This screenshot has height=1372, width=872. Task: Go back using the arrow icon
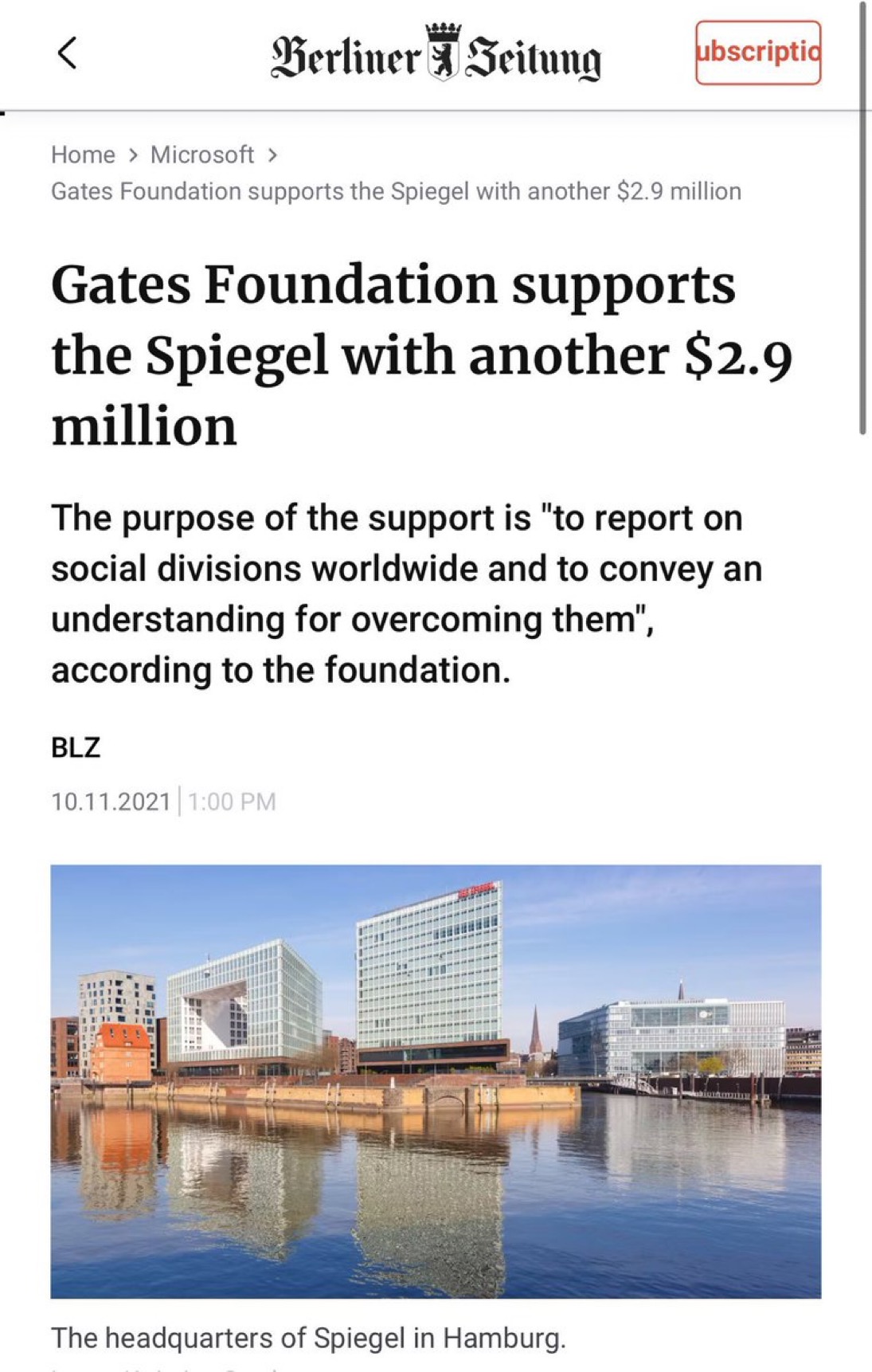tap(68, 54)
